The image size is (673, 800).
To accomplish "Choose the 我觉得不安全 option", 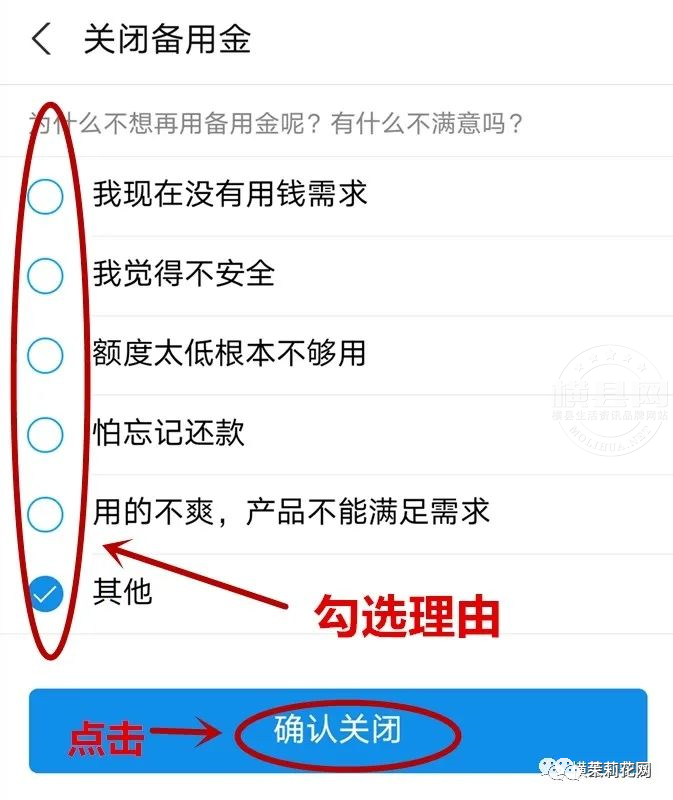I will click(45, 275).
